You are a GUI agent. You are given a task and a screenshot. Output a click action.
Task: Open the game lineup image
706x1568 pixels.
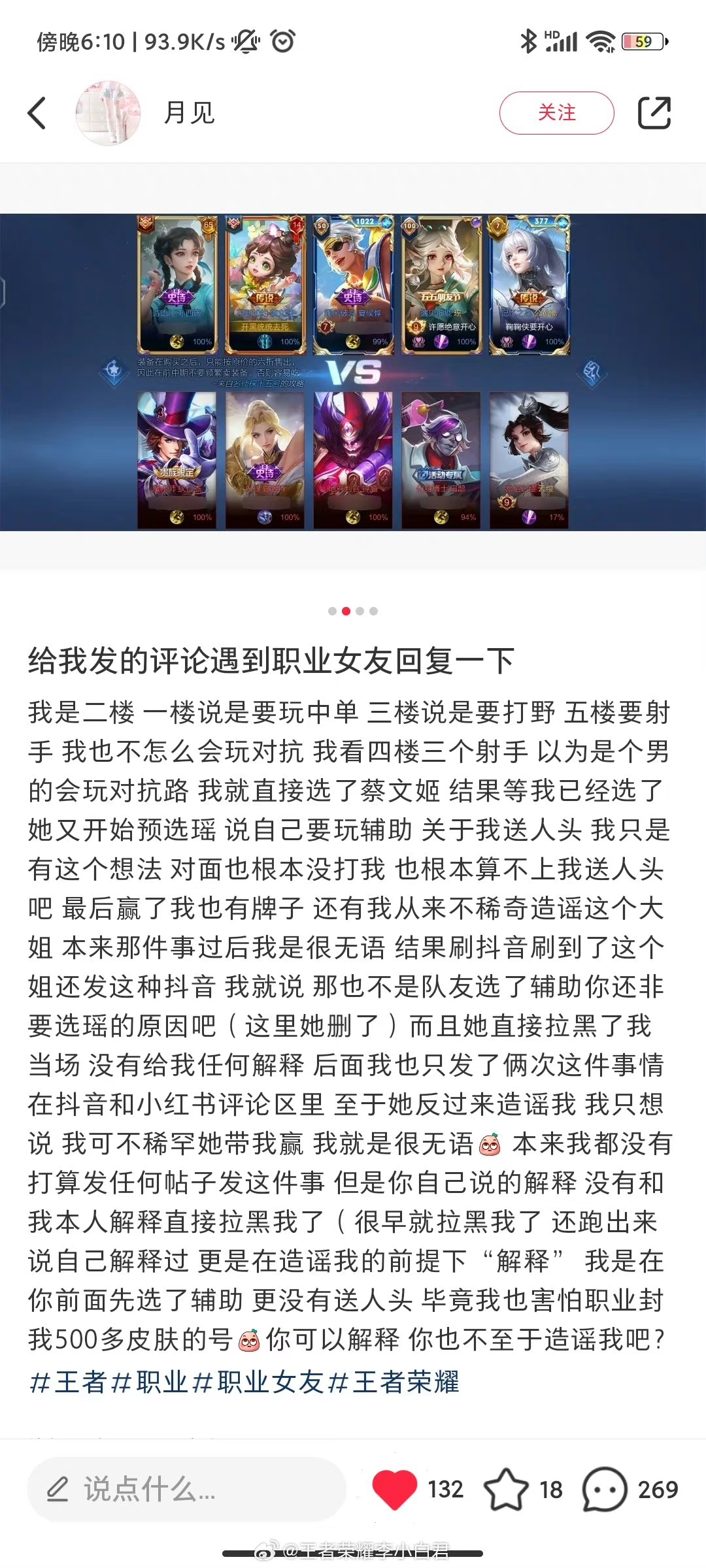(x=353, y=372)
